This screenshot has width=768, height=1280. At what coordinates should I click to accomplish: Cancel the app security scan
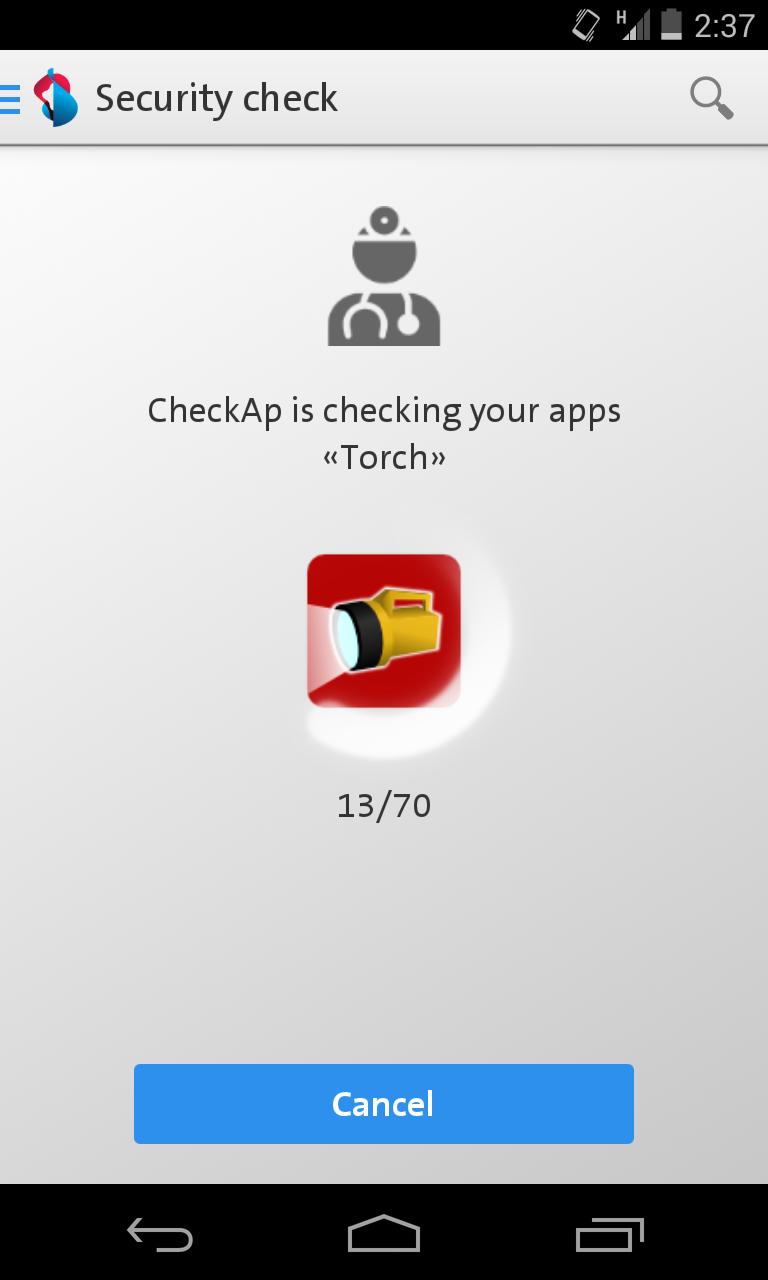click(x=384, y=1103)
